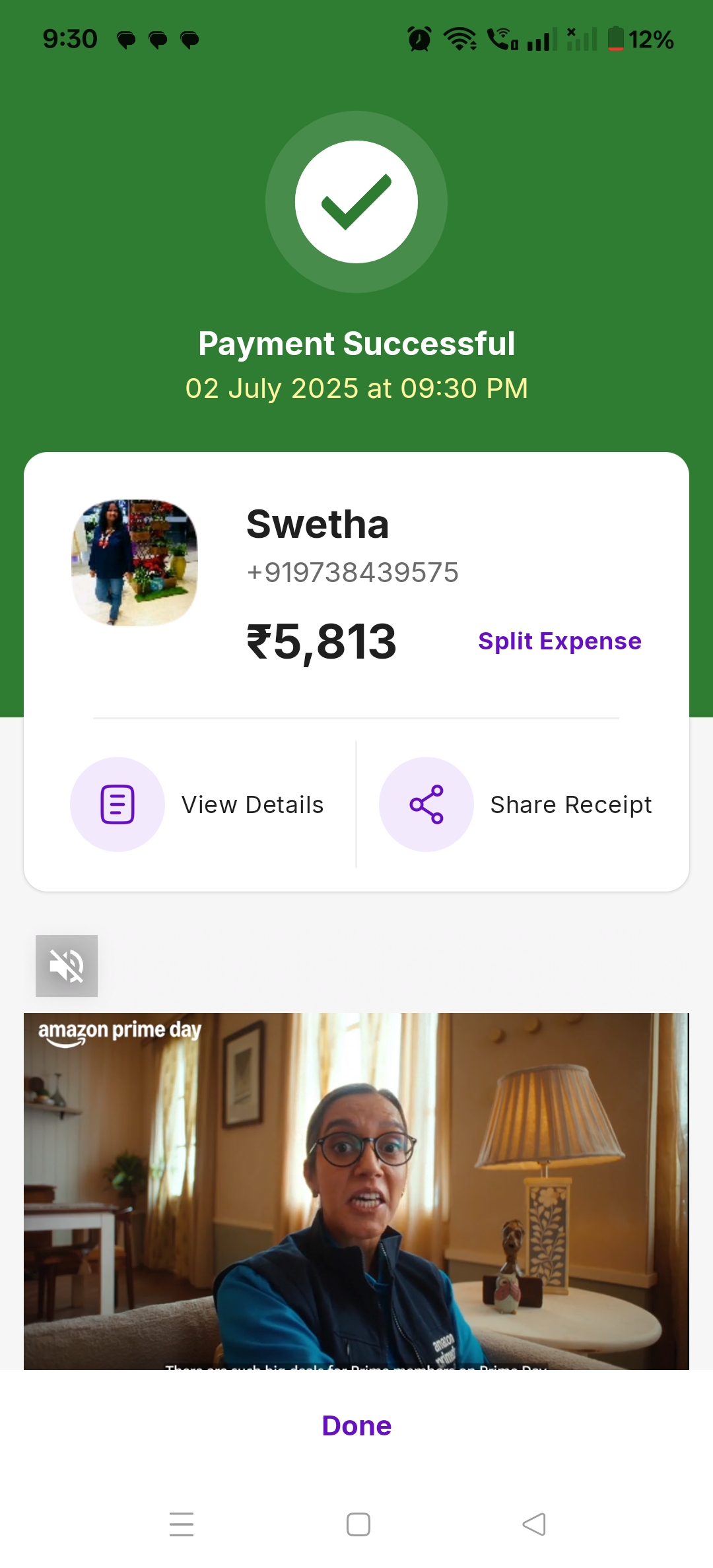
Task: Open recent apps from the navigation bar
Action: point(182,1524)
